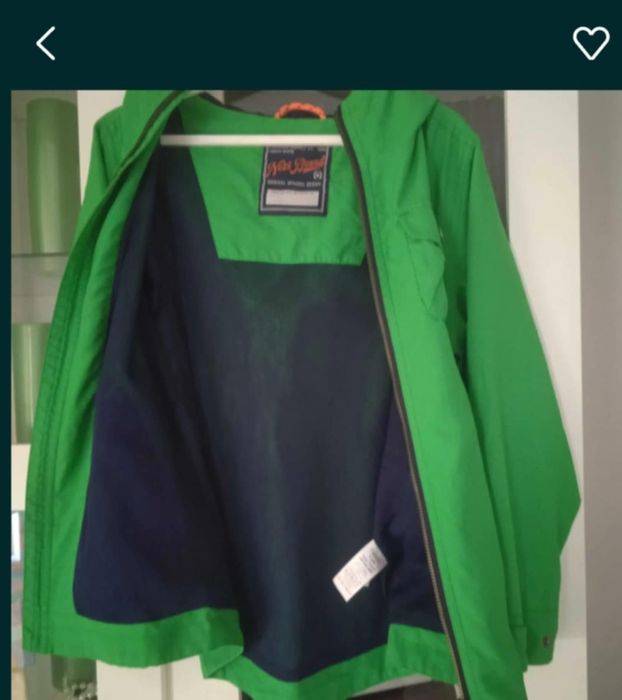The width and height of the screenshot is (622, 700).
Task: Go back using the arrow
Action: click(46, 43)
